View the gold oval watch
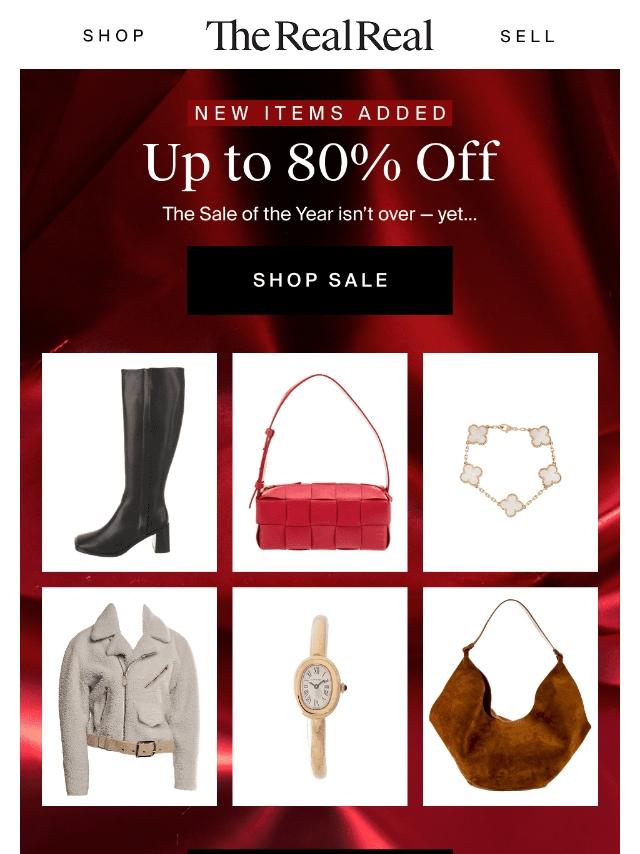640x854 pixels. [x=320, y=696]
